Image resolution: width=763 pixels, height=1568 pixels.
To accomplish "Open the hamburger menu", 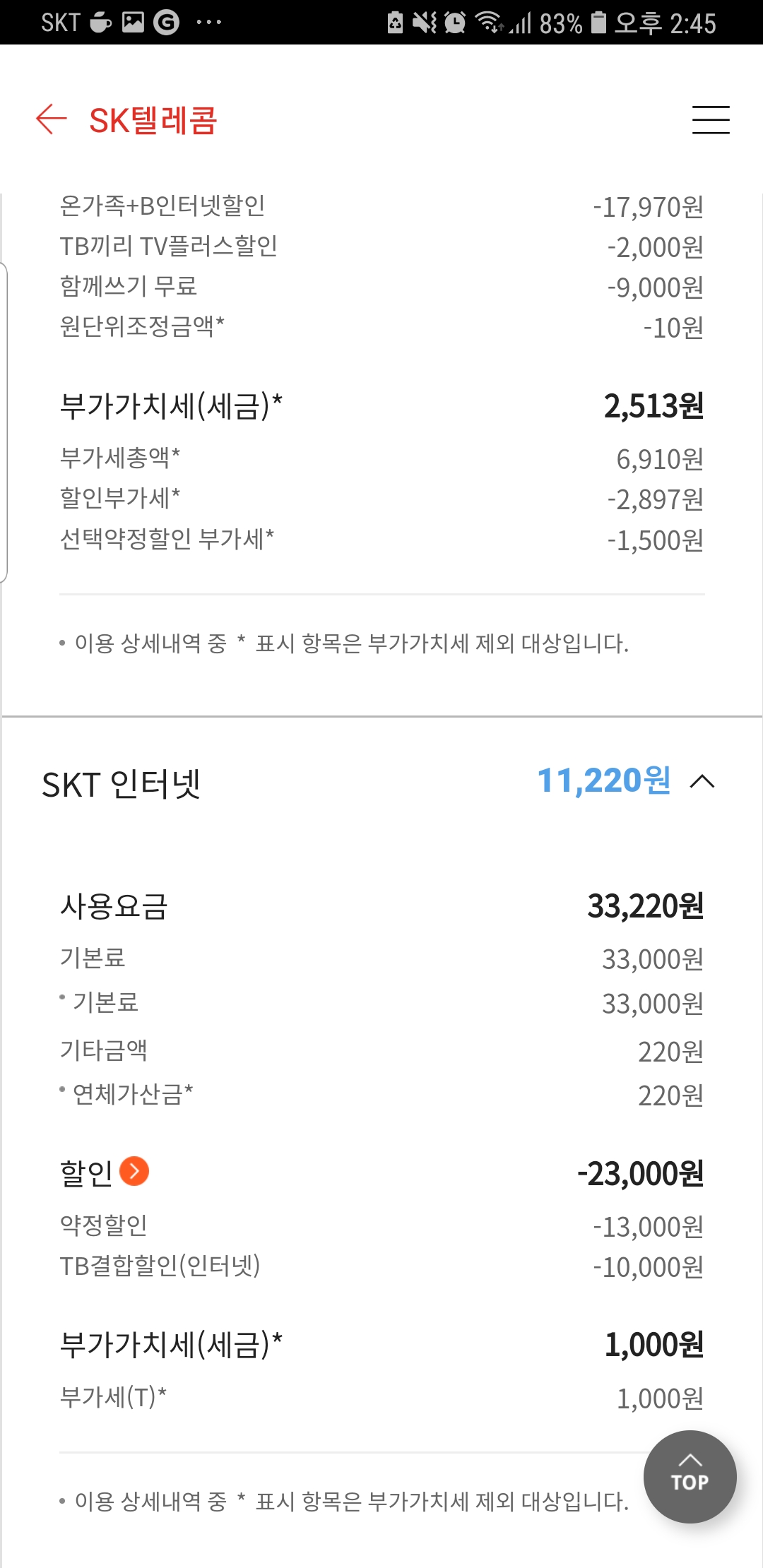I will tap(710, 119).
